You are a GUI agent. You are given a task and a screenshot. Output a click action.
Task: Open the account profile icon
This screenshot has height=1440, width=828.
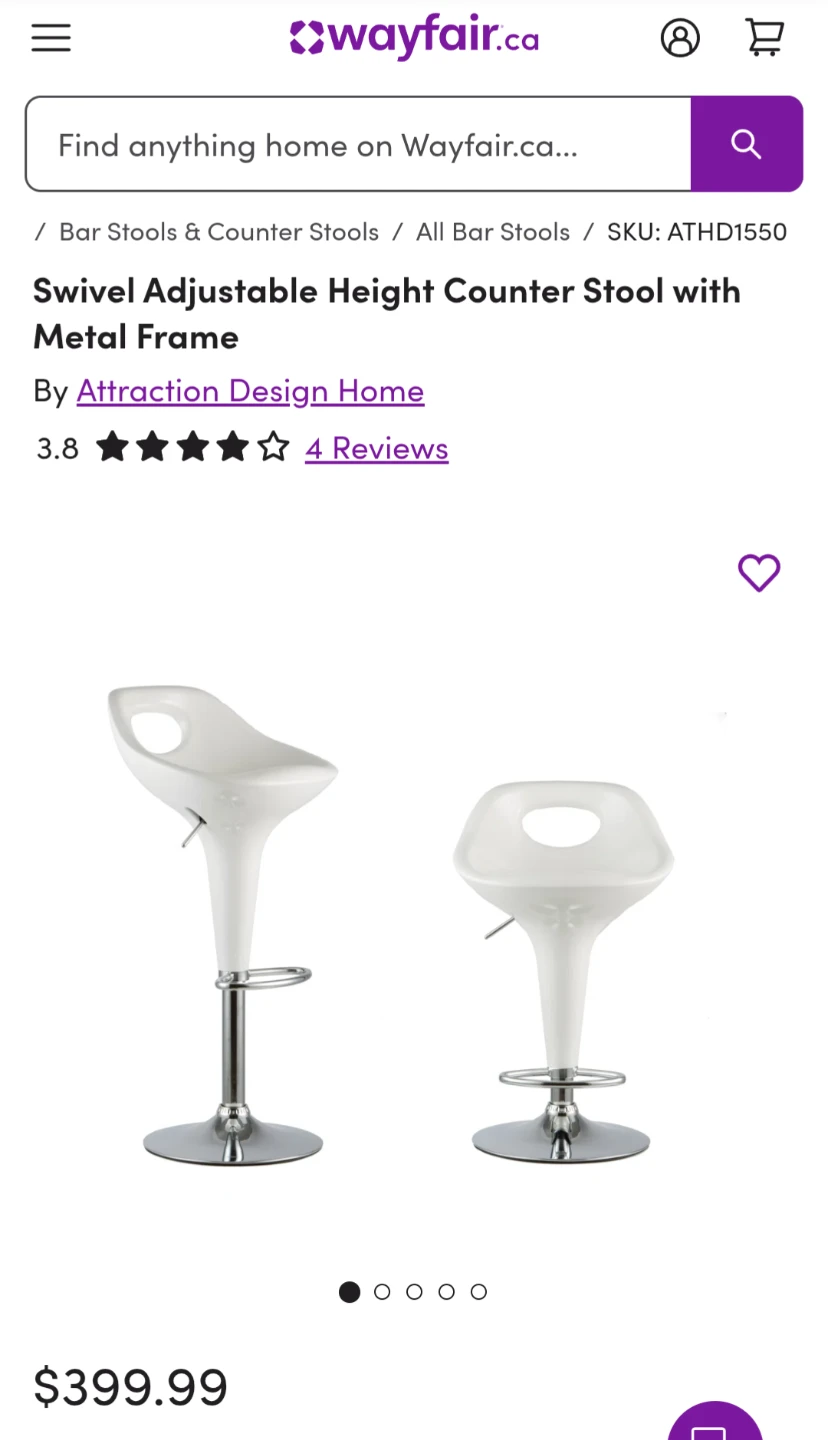point(680,38)
